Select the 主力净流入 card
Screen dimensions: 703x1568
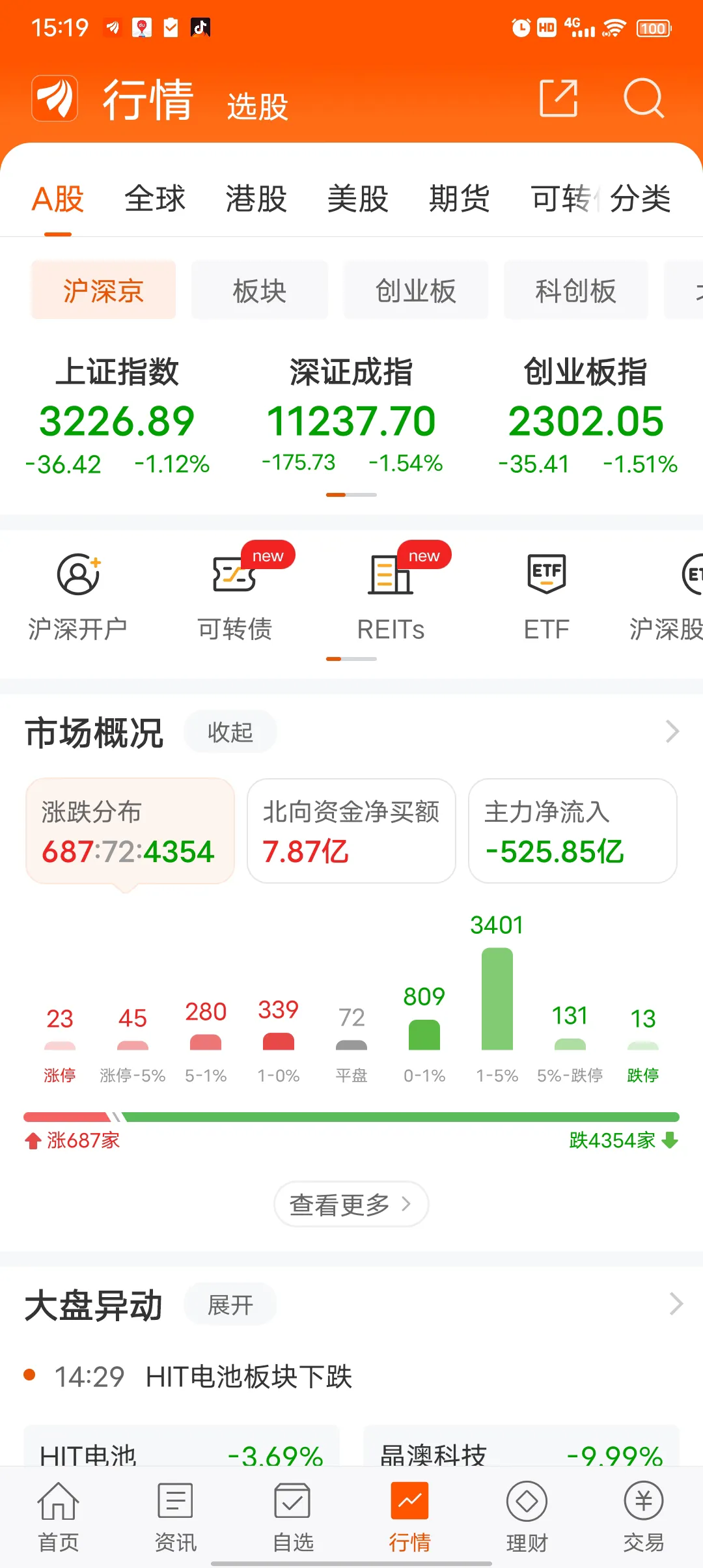point(573,831)
